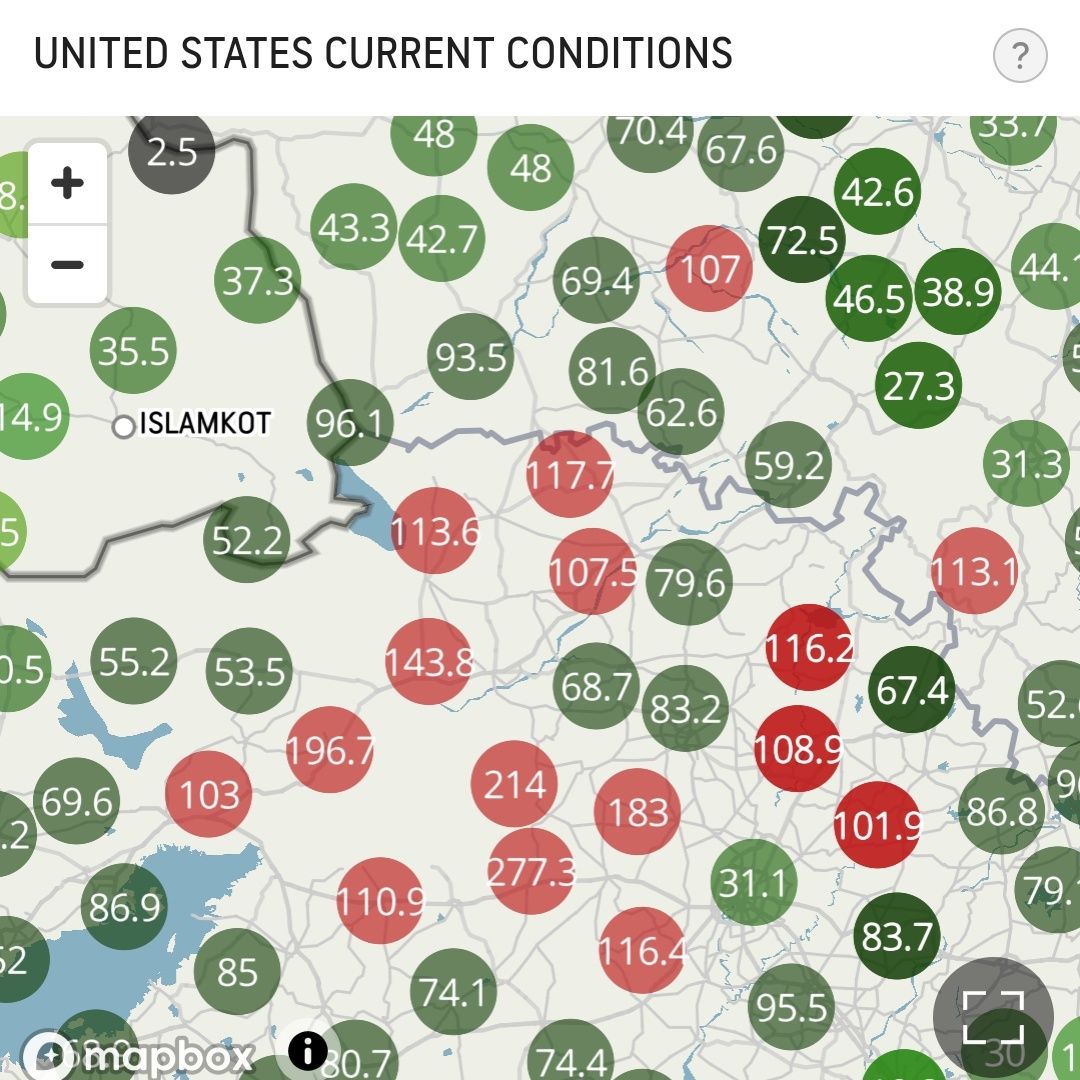Screen dimensions: 1080x1080
Task: Open the 103 red marker
Action: [x=208, y=795]
